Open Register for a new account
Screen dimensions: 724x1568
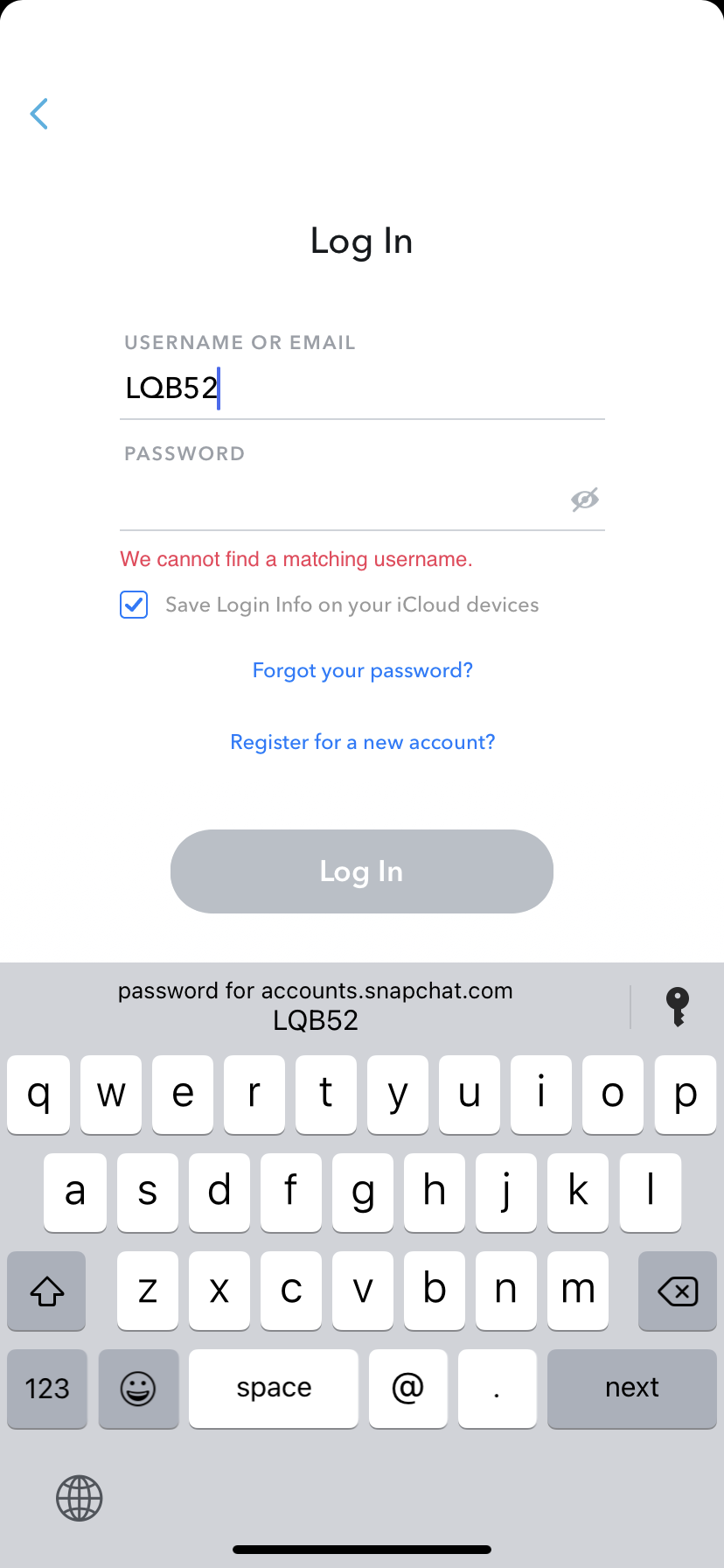(x=362, y=742)
